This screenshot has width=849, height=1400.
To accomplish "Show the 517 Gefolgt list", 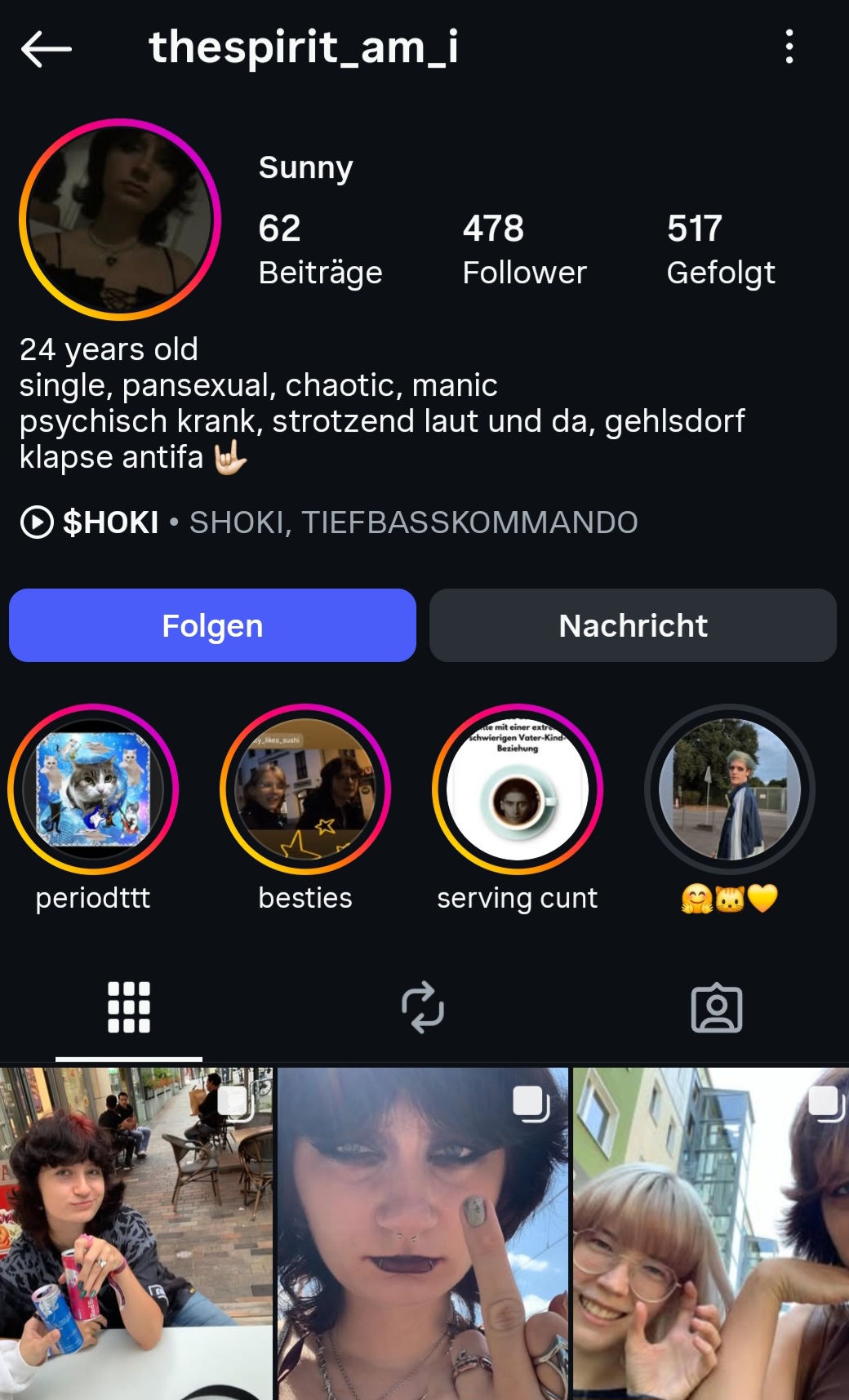I will click(x=720, y=249).
